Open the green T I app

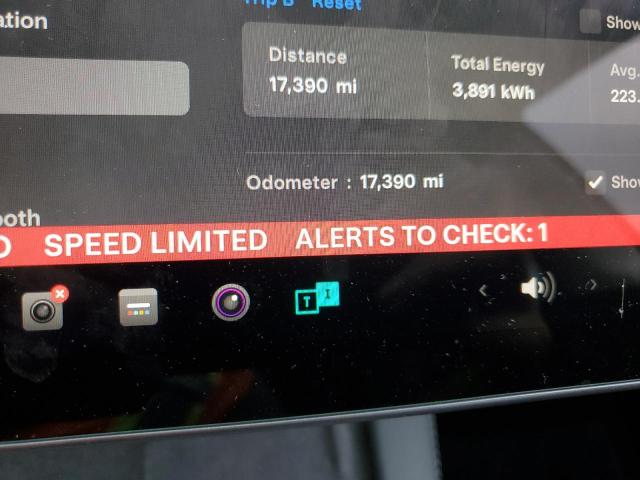(317, 296)
